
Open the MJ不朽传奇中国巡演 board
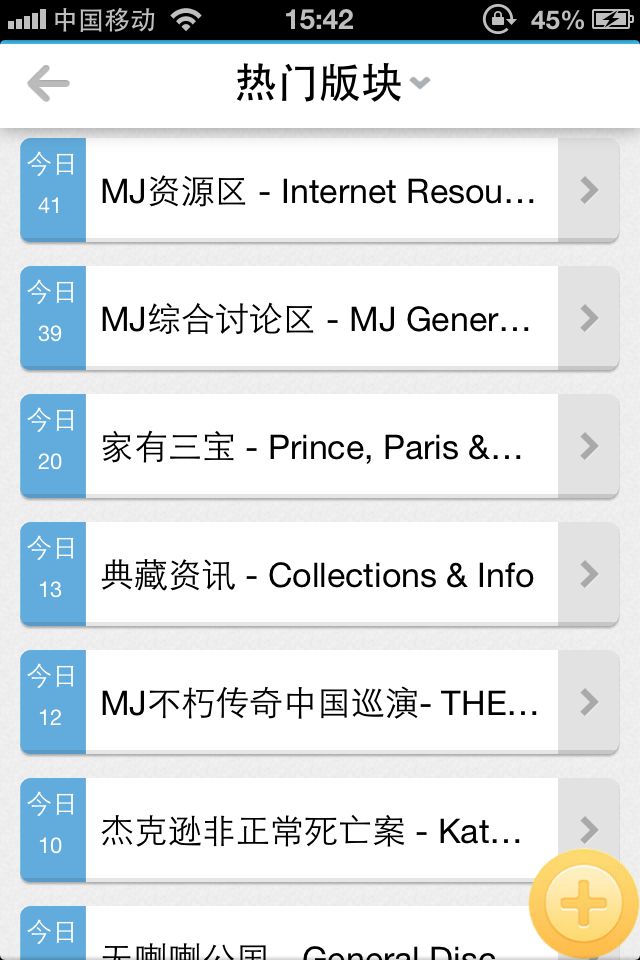320,703
